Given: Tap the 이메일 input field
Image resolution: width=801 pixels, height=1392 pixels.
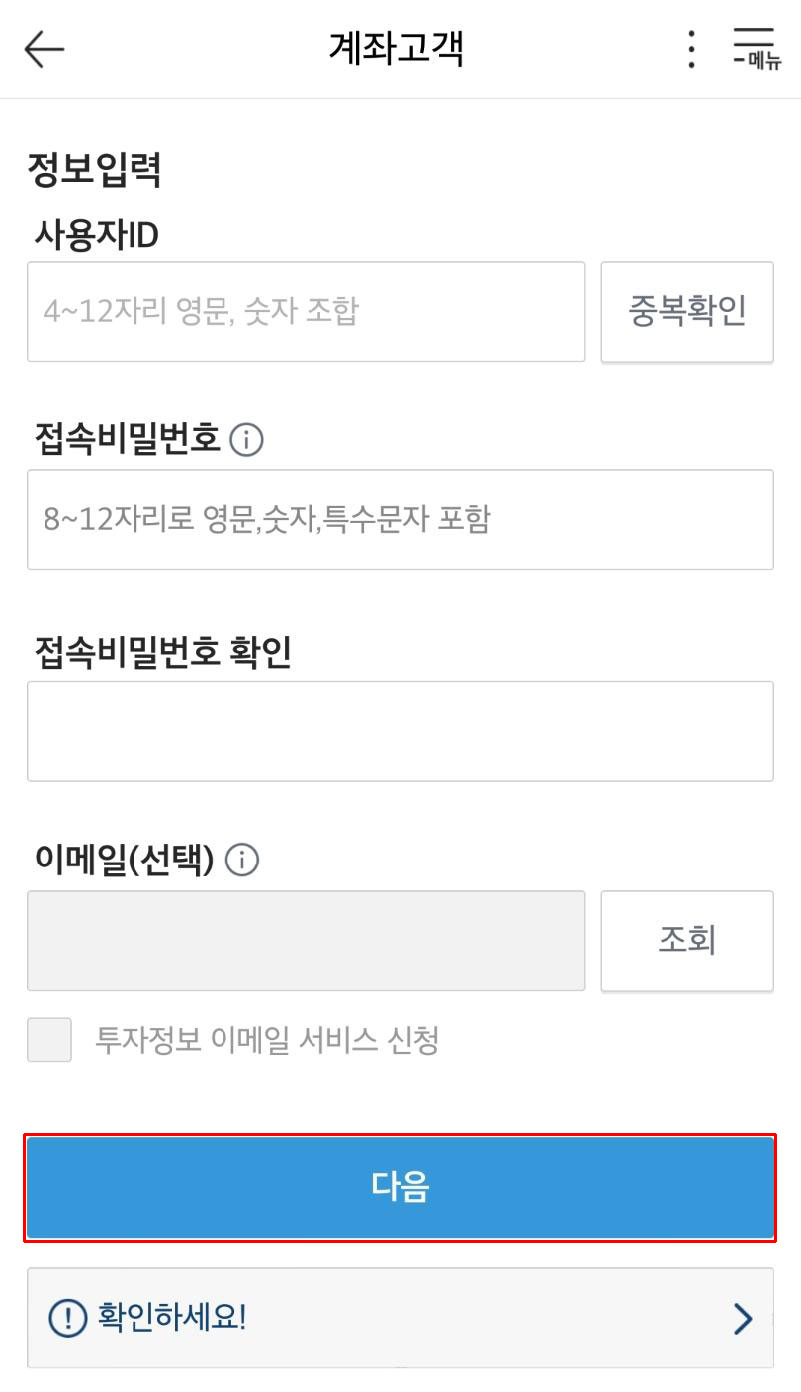Looking at the screenshot, I should tap(306, 941).
